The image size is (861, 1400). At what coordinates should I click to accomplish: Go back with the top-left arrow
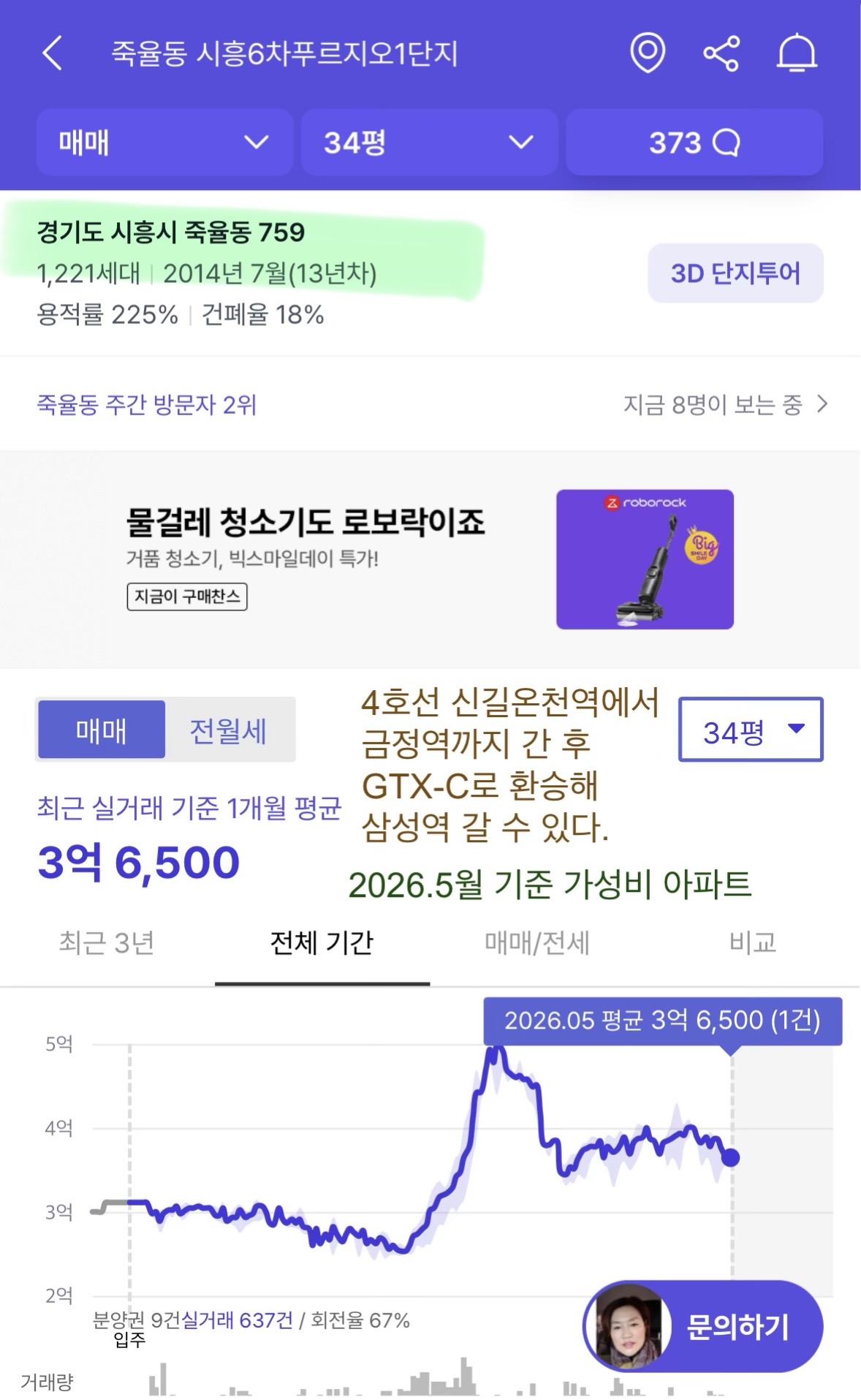tap(52, 53)
